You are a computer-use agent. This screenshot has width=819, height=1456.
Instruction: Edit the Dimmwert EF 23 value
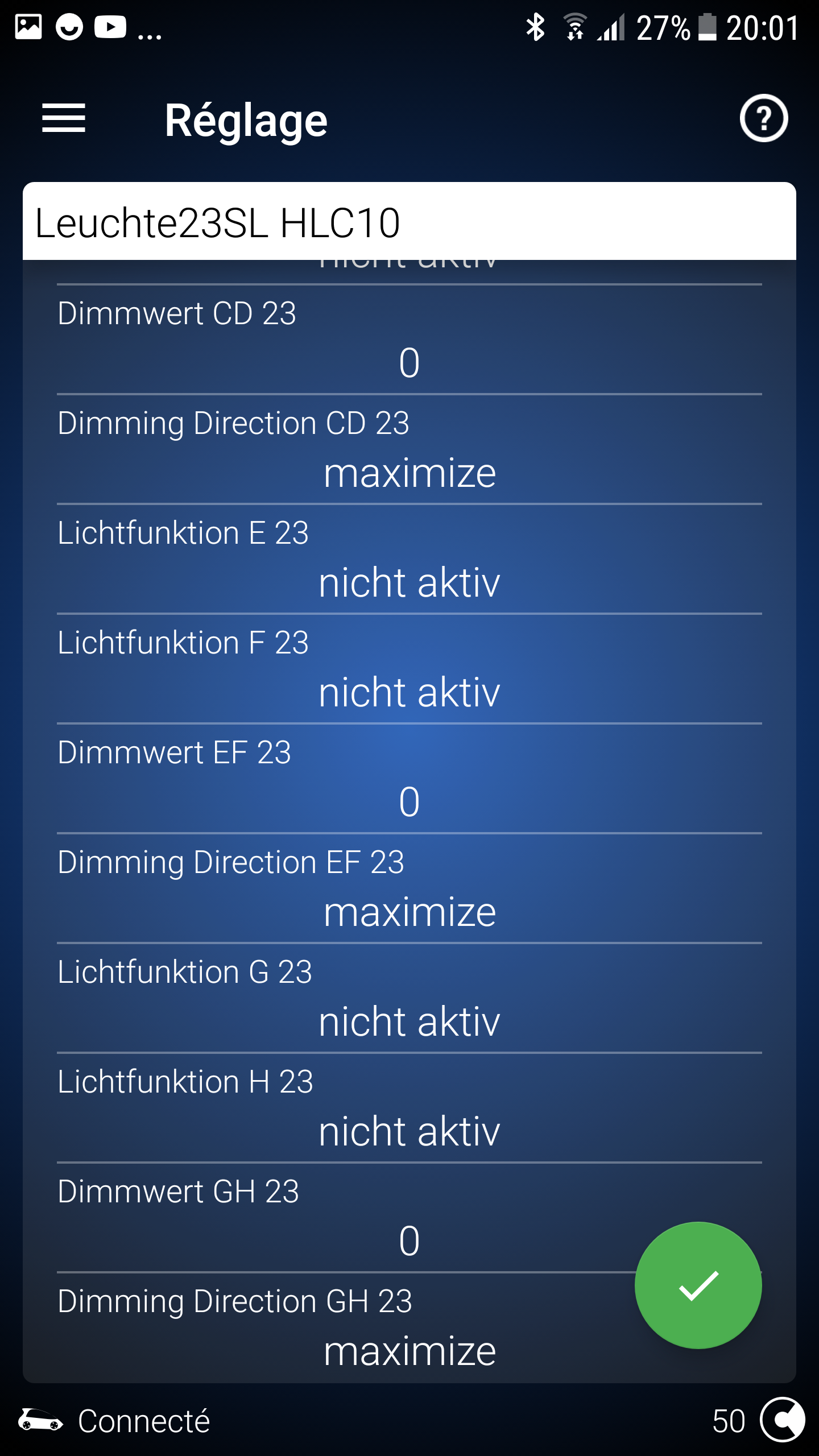409,779
